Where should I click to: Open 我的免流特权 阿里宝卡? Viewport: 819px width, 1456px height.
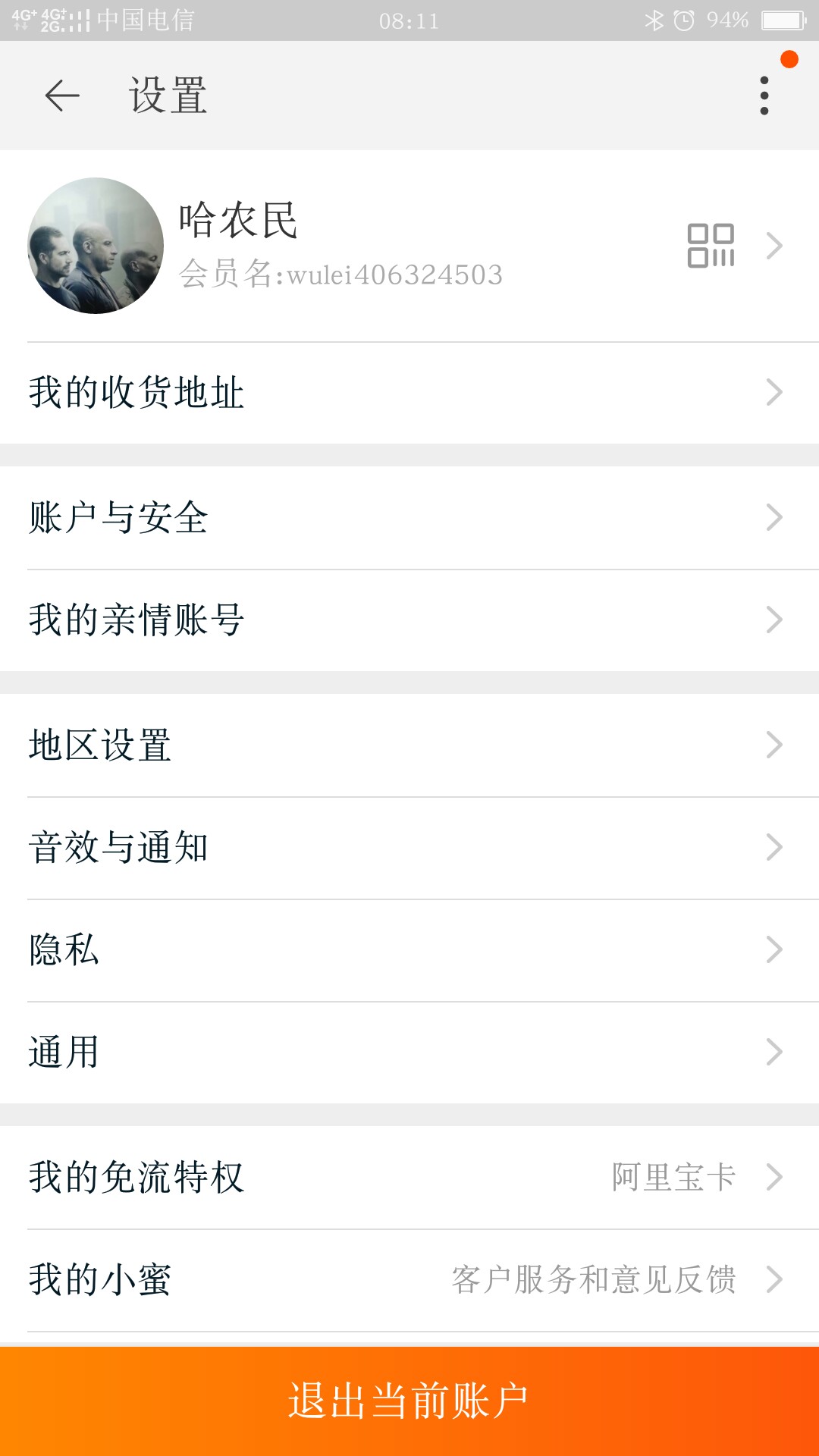(x=409, y=1178)
